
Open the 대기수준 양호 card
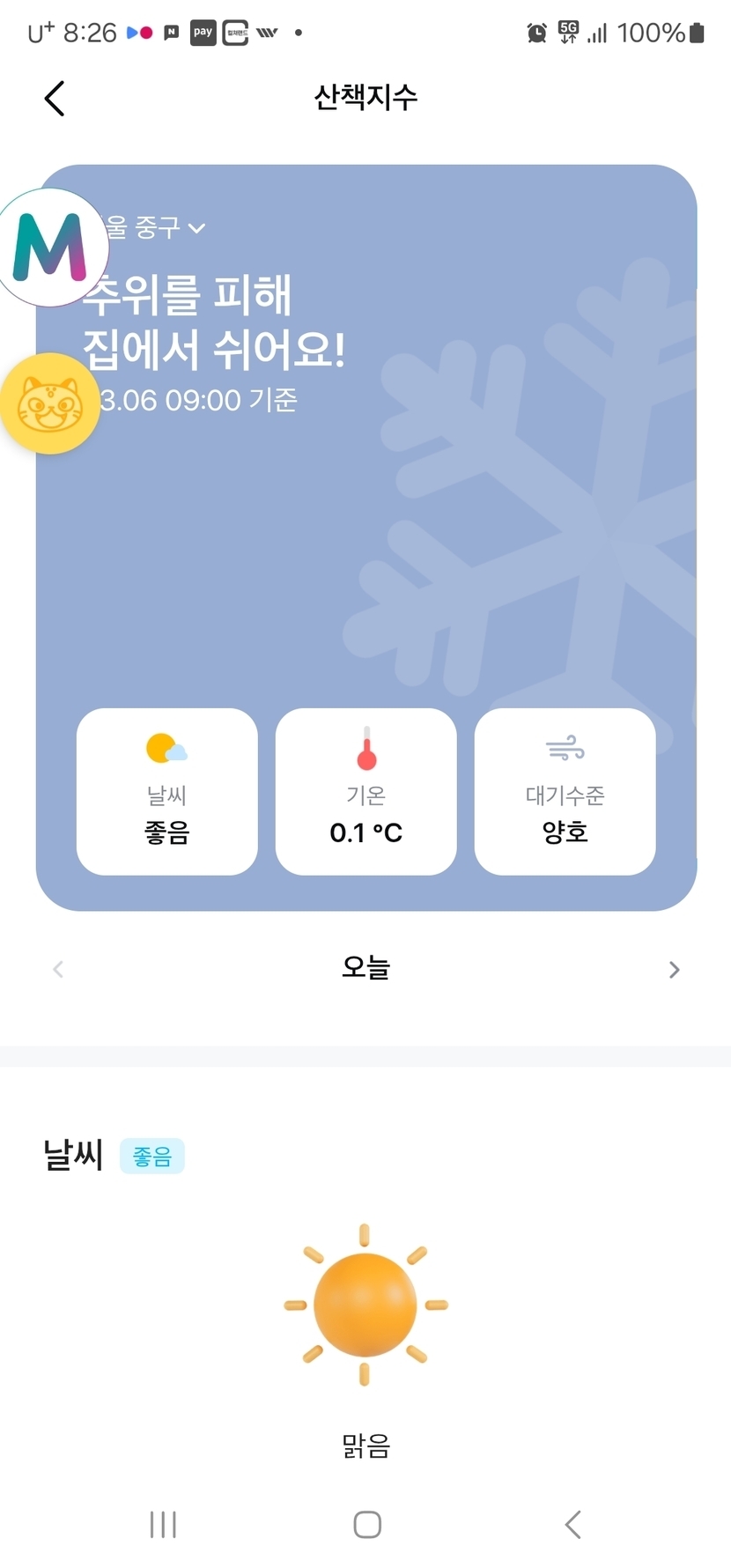click(565, 791)
